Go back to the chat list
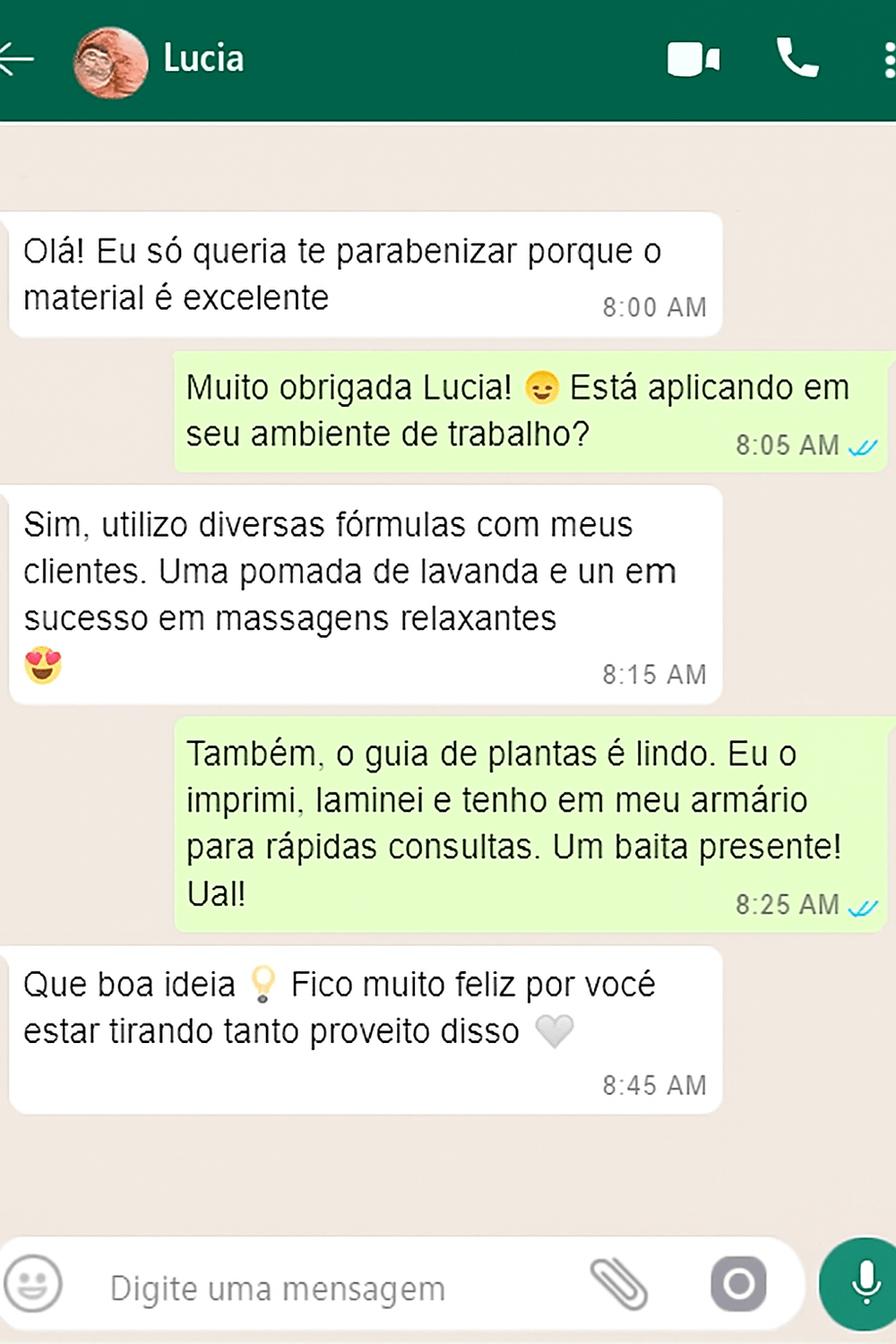This screenshot has height=1344, width=896. click(x=16, y=60)
